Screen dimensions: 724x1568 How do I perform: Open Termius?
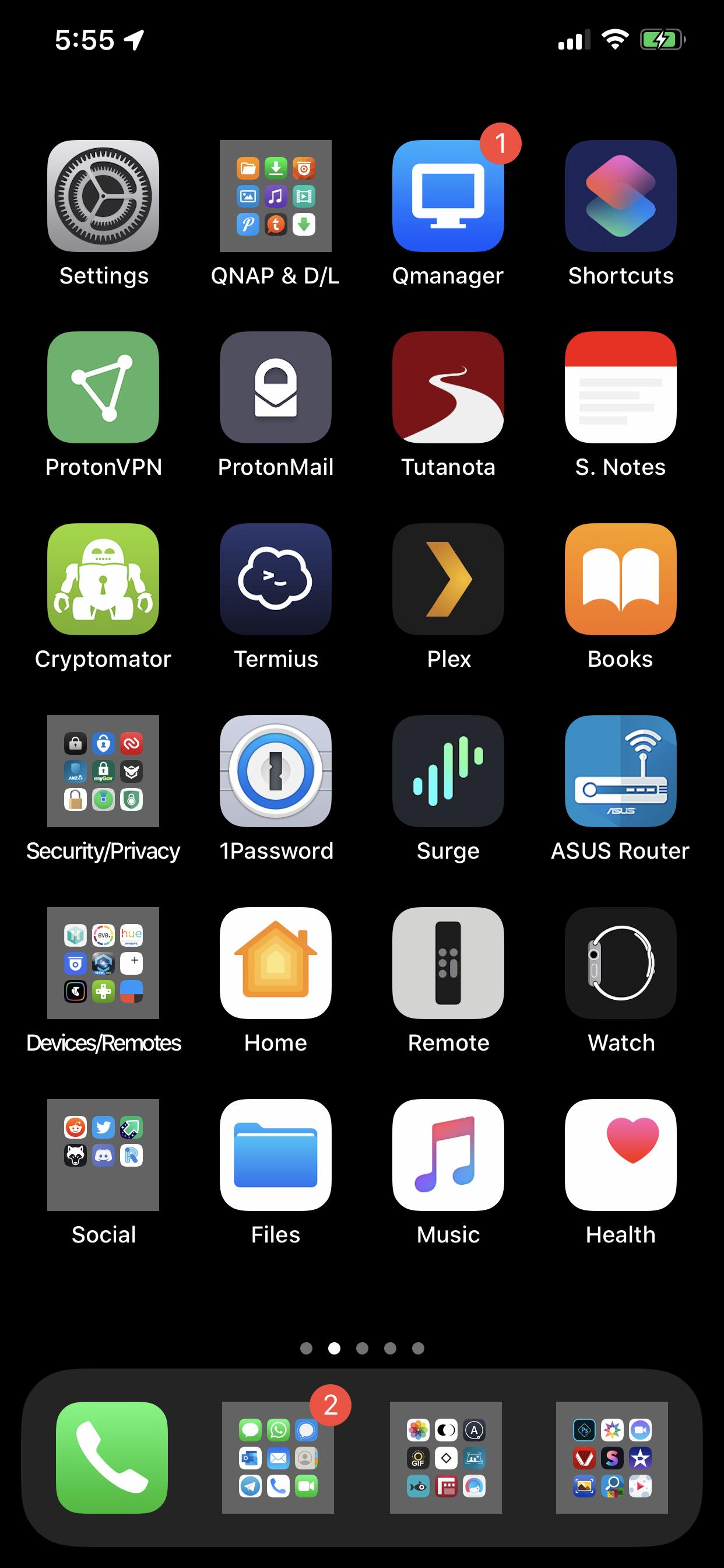(276, 579)
